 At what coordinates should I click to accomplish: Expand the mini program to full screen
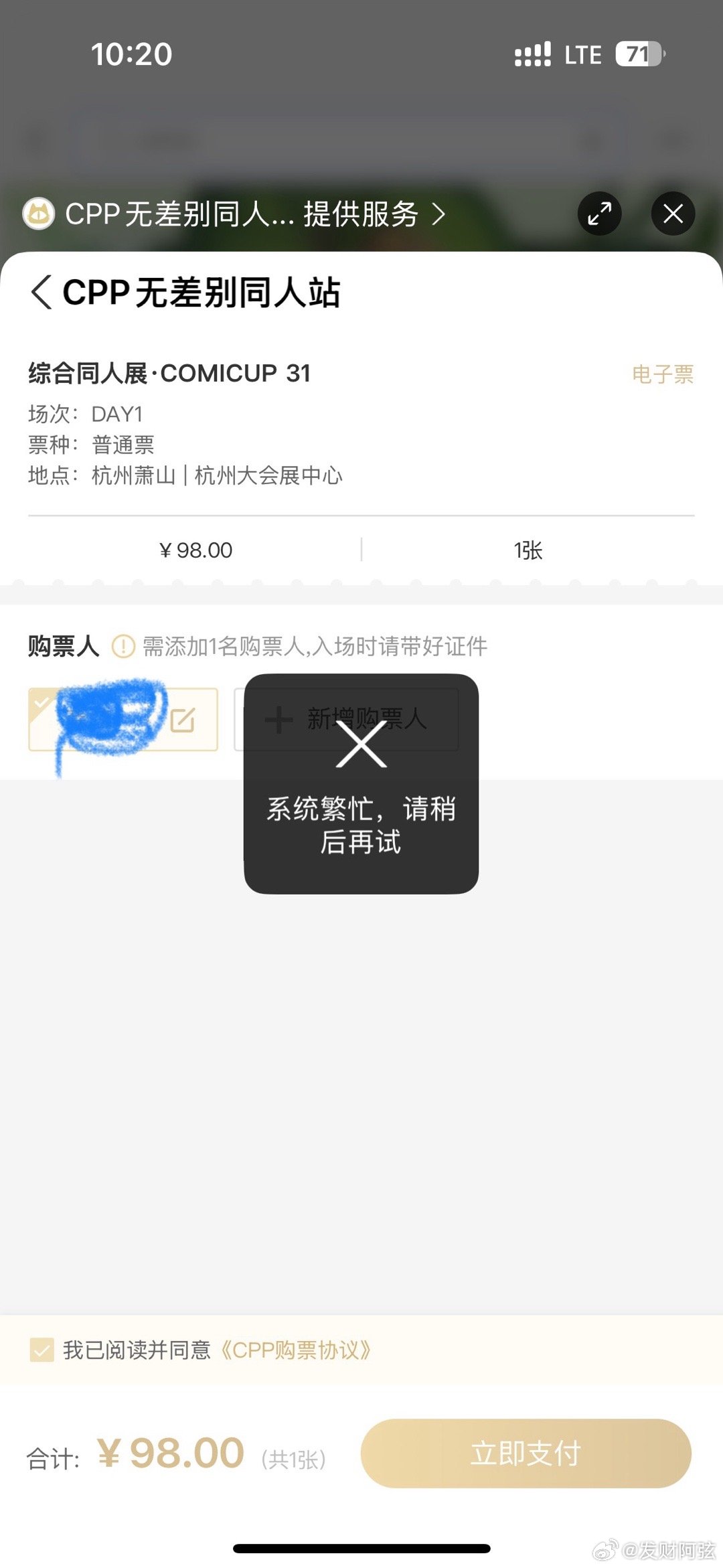coord(599,214)
